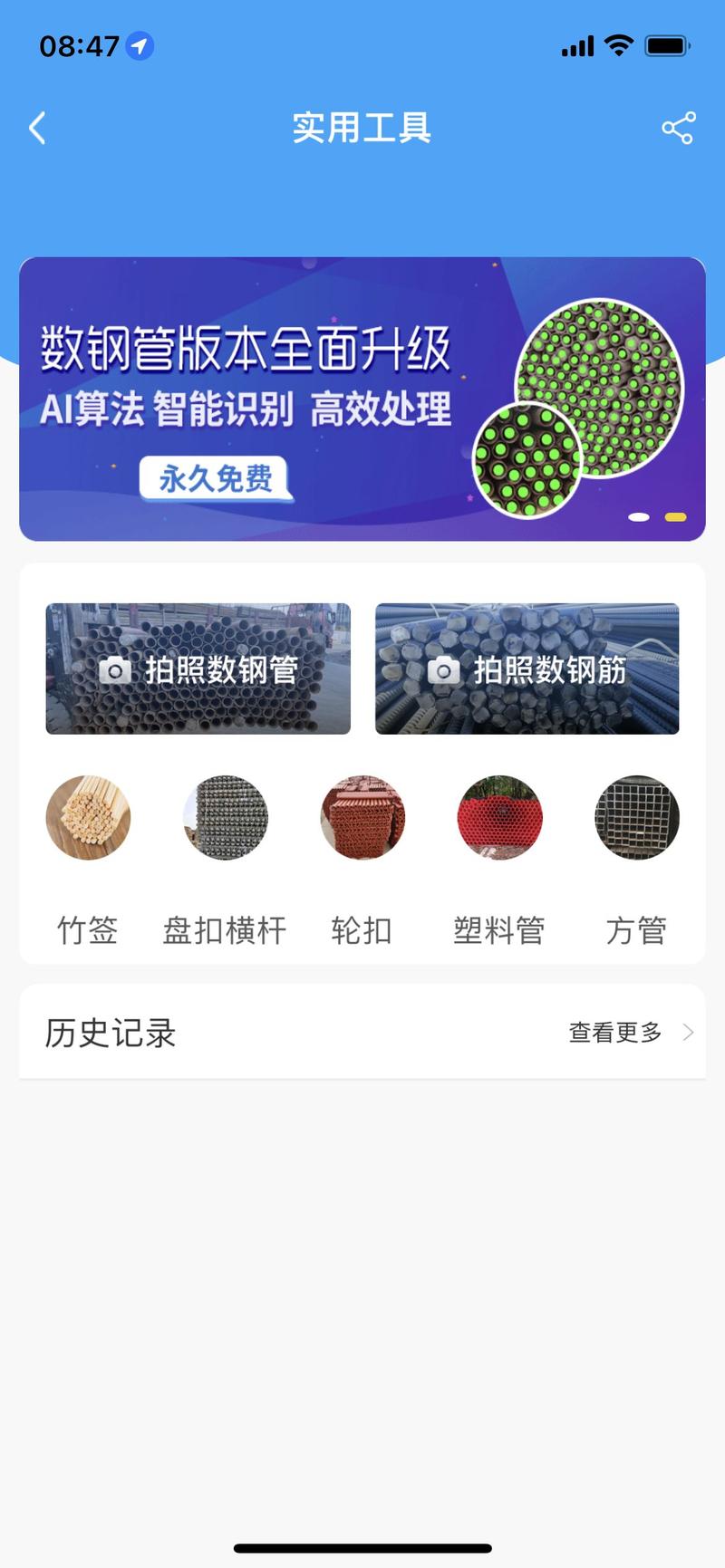
Task: Open 查看更多 to see more history
Action: 614,1031
